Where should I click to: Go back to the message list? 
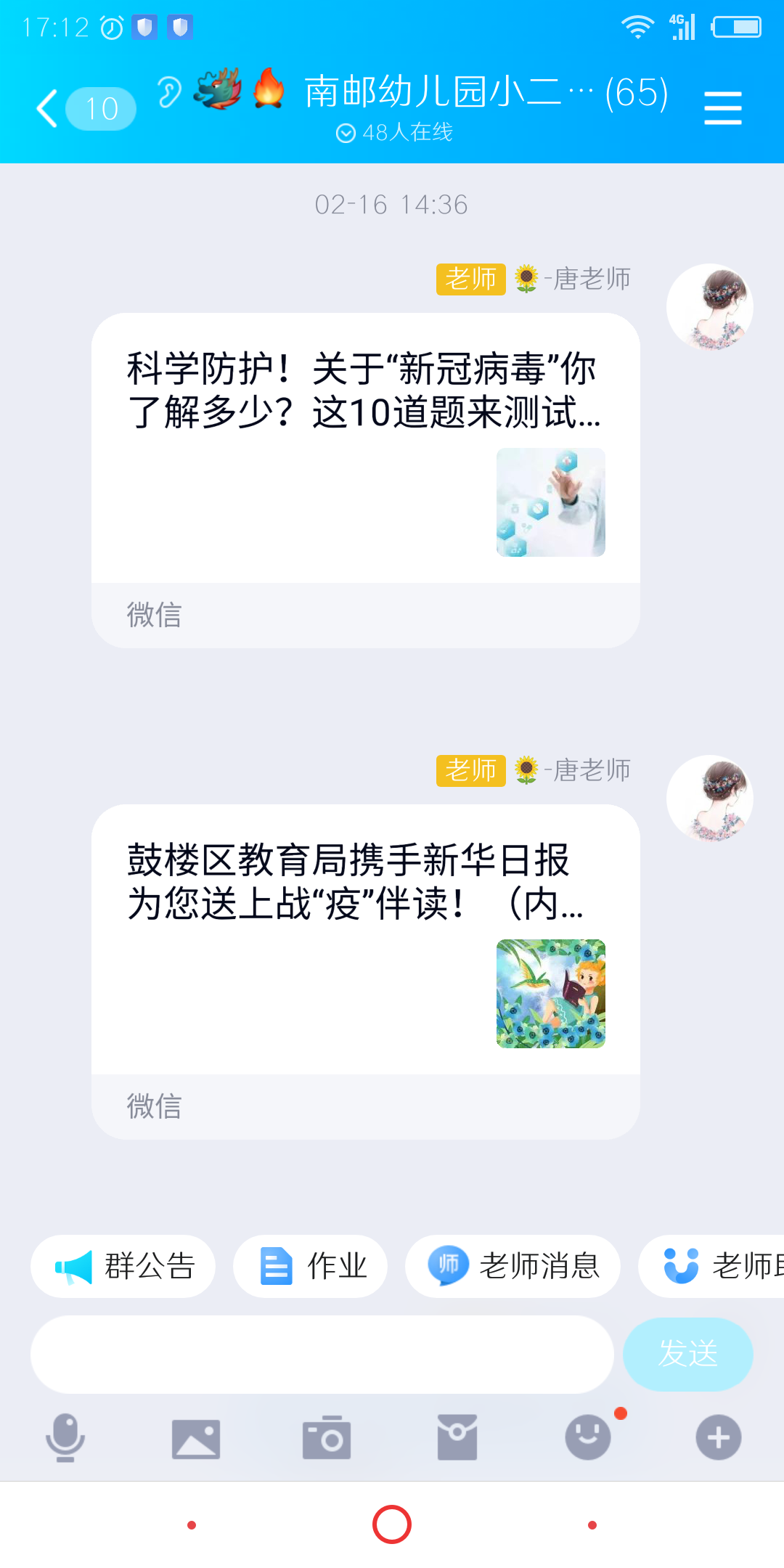pos(48,109)
